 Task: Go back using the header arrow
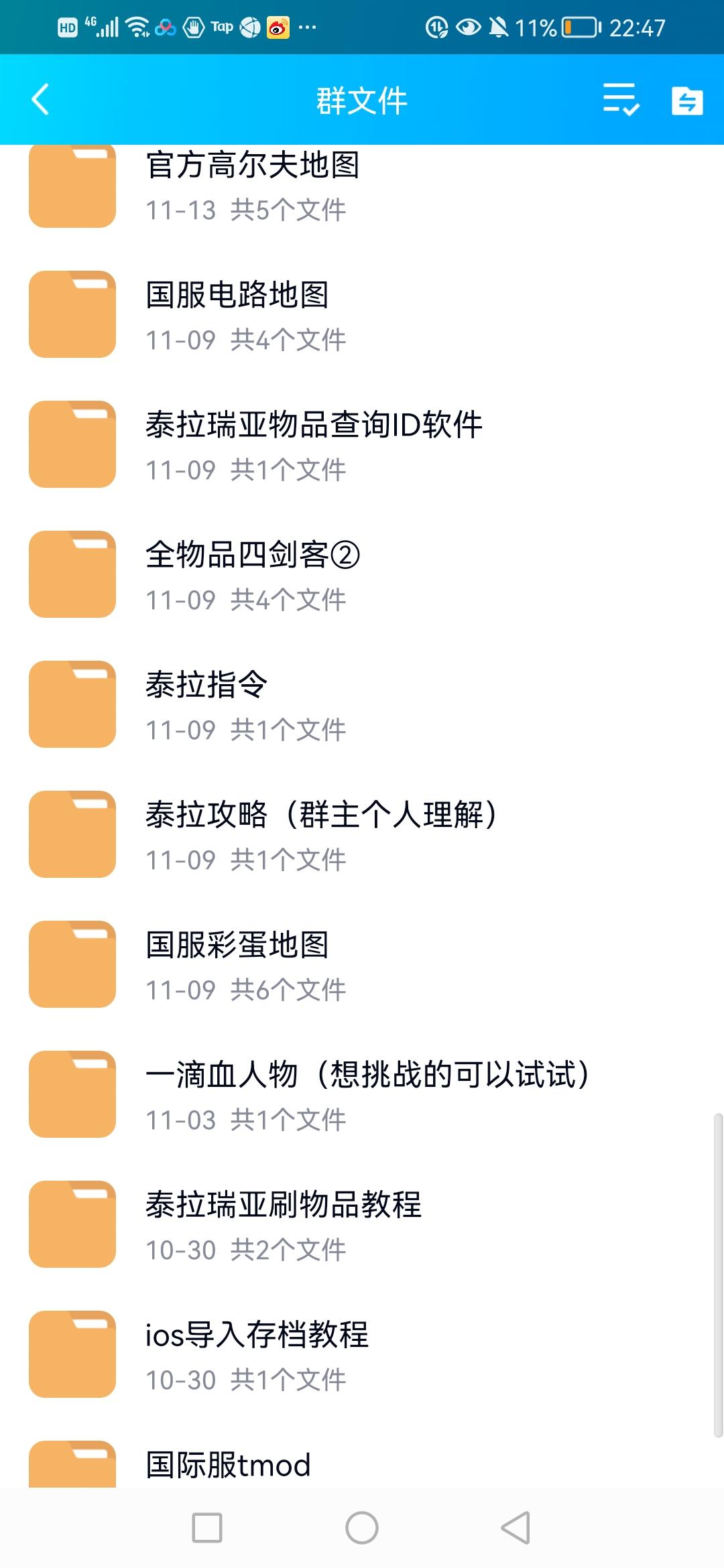pos(41,100)
